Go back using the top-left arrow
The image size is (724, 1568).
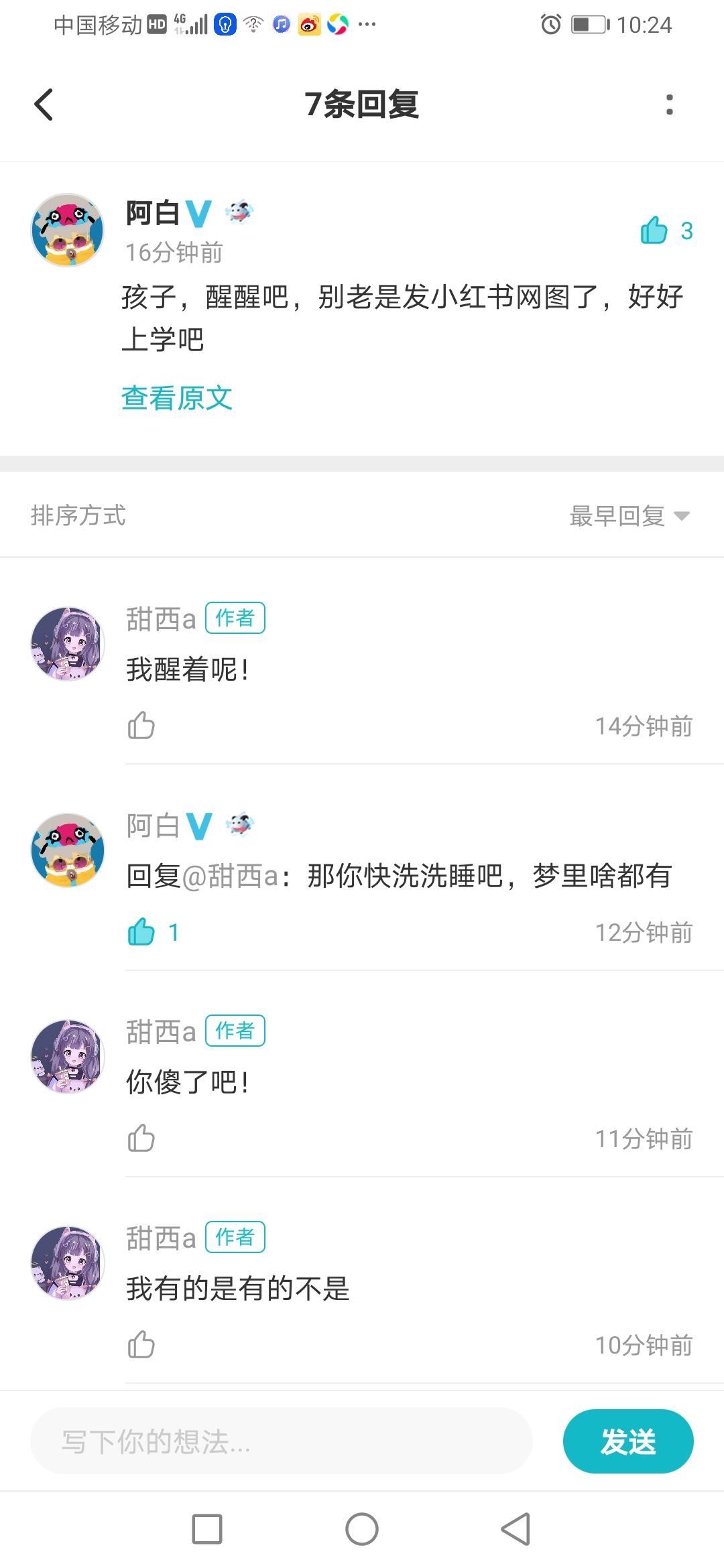pyautogui.click(x=44, y=105)
